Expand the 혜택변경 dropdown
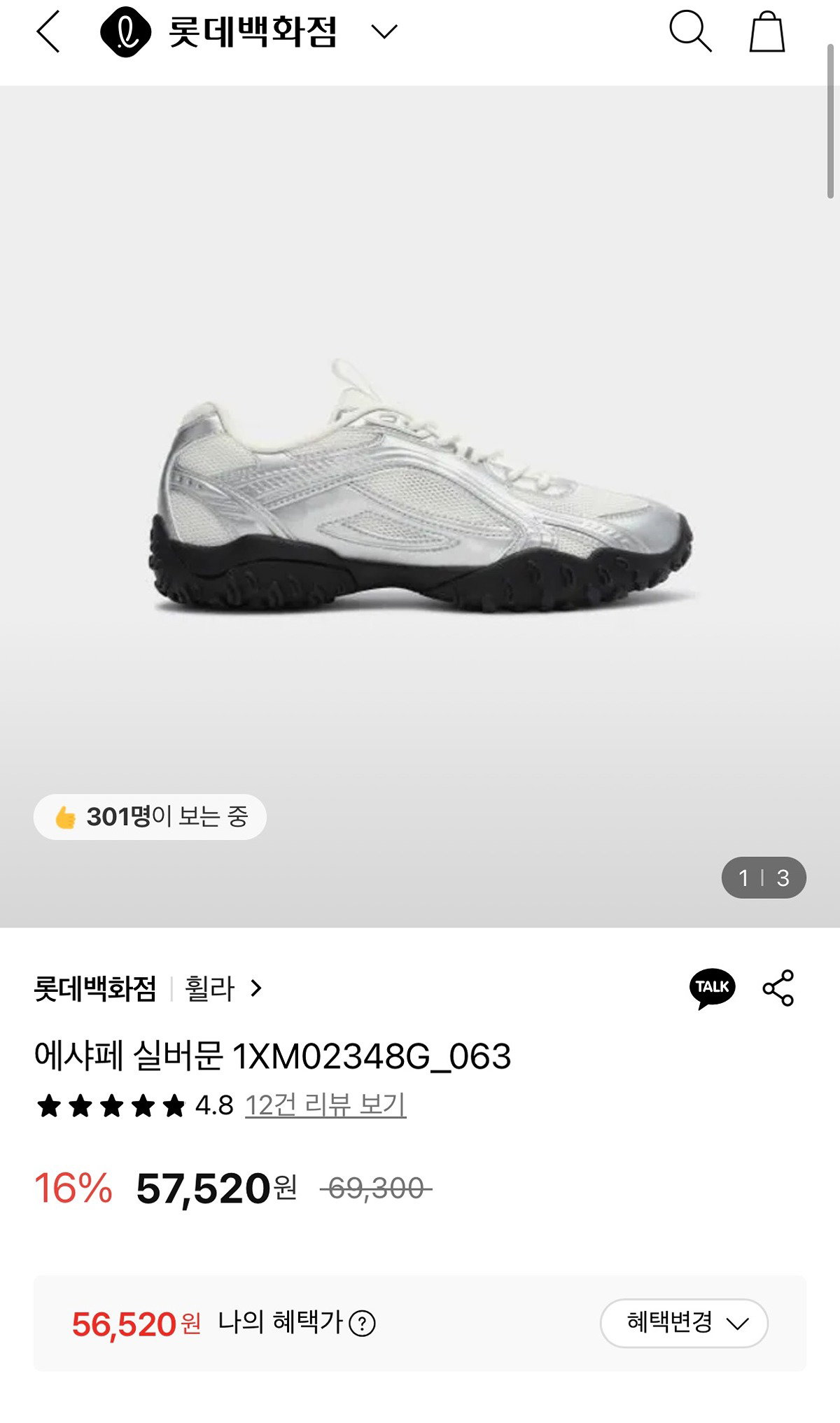This screenshot has height=1423, width=840. pos(684,1323)
